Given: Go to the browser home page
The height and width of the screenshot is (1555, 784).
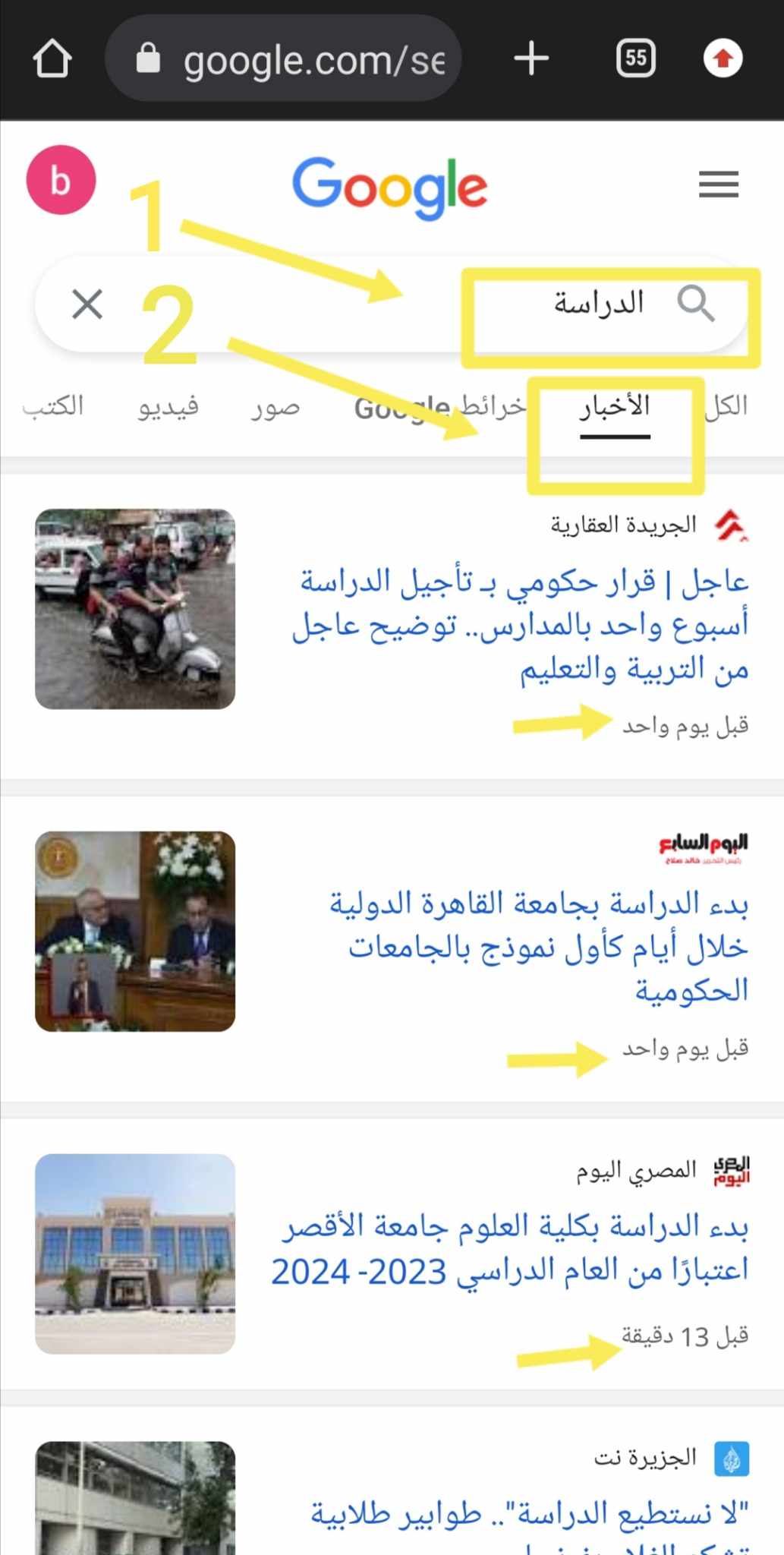Looking at the screenshot, I should (52, 59).
